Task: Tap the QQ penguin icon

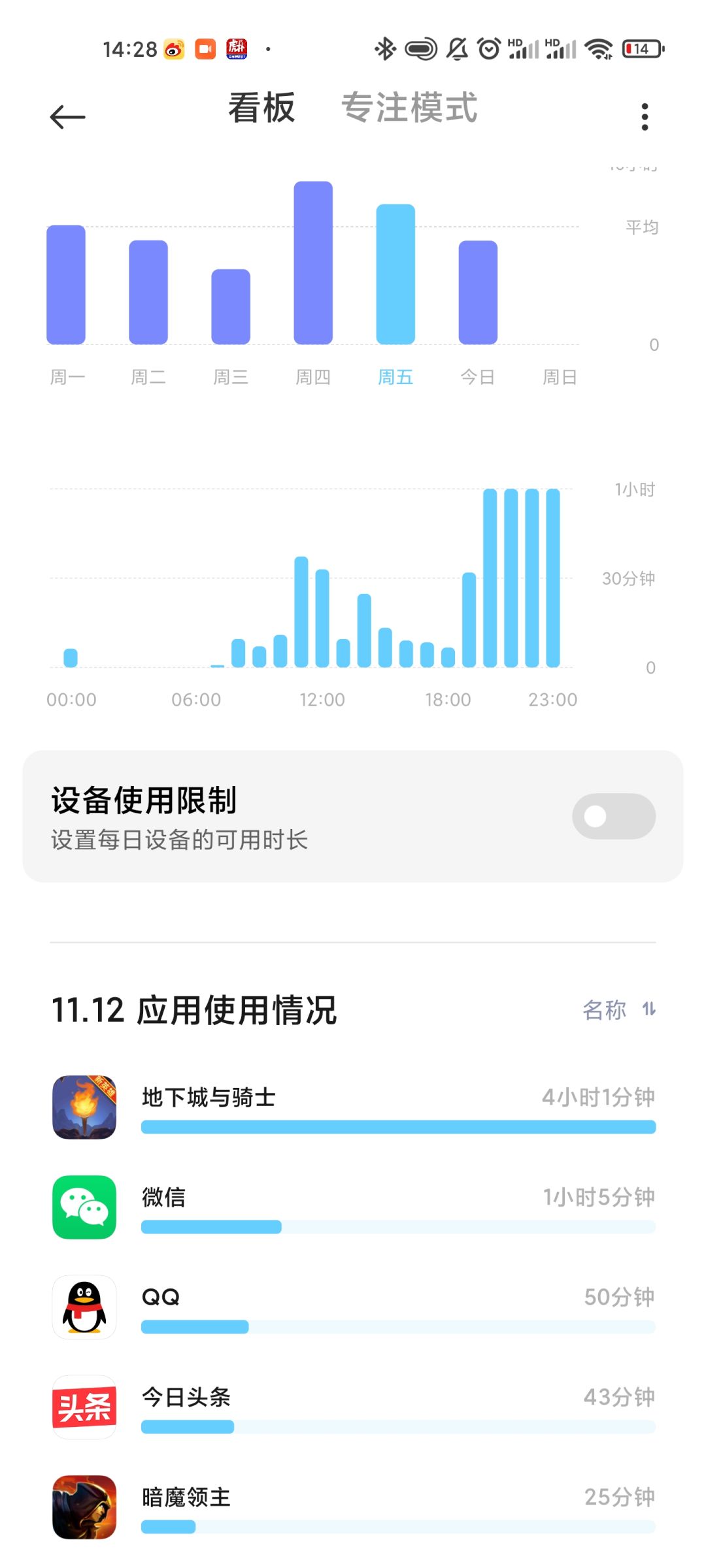Action: point(84,1307)
